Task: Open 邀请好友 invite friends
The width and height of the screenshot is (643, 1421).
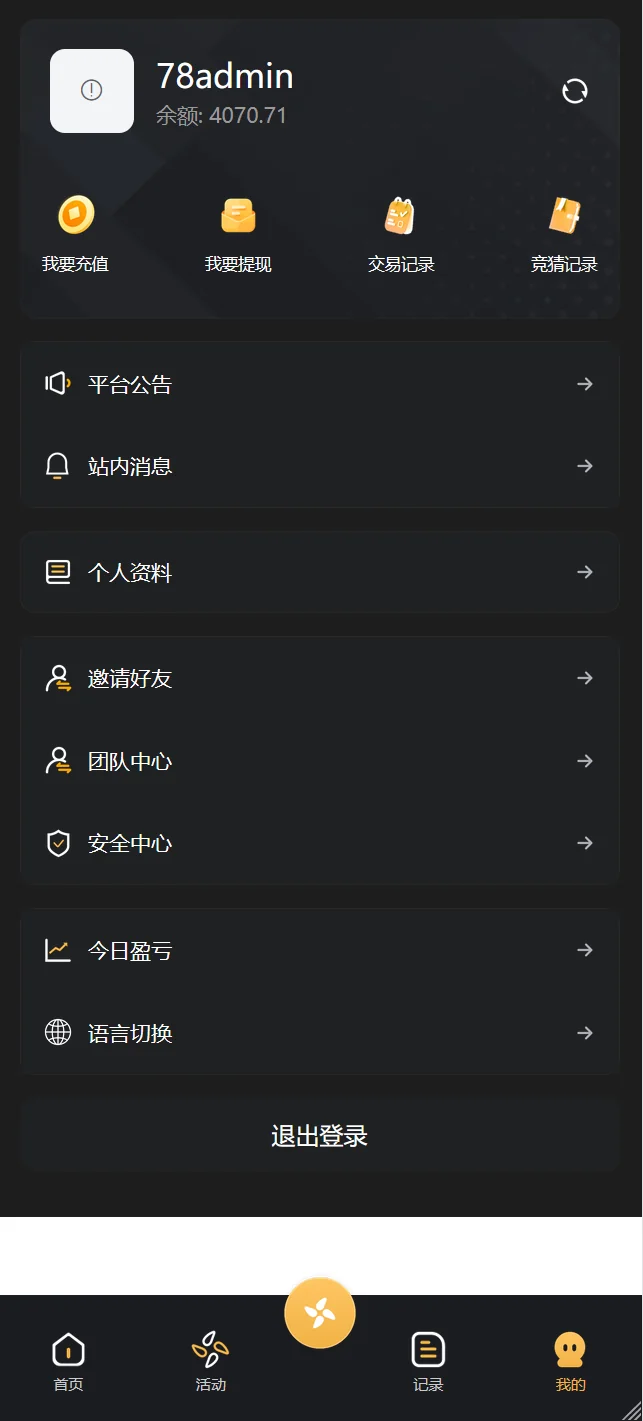Action: [x=320, y=678]
